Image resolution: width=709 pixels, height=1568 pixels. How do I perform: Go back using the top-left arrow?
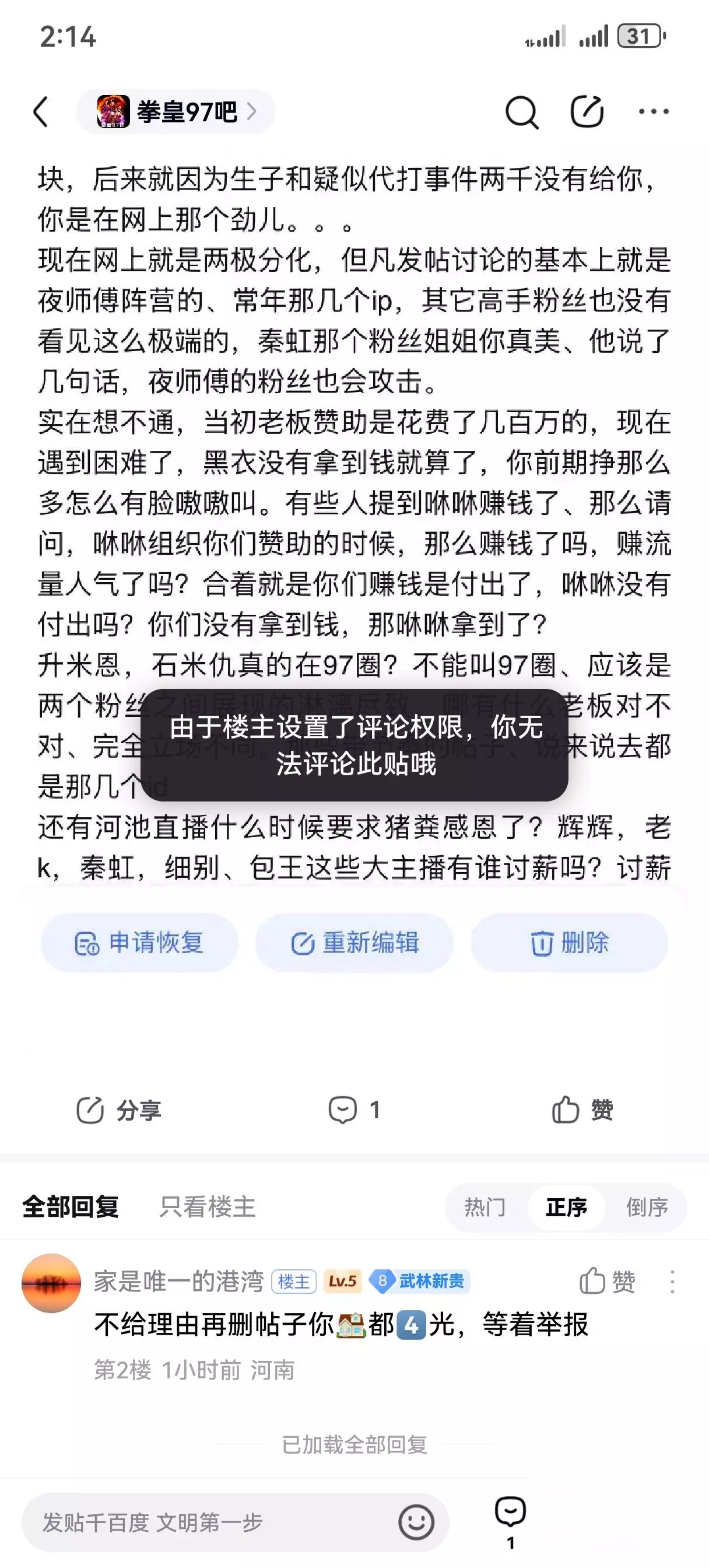pos(41,112)
